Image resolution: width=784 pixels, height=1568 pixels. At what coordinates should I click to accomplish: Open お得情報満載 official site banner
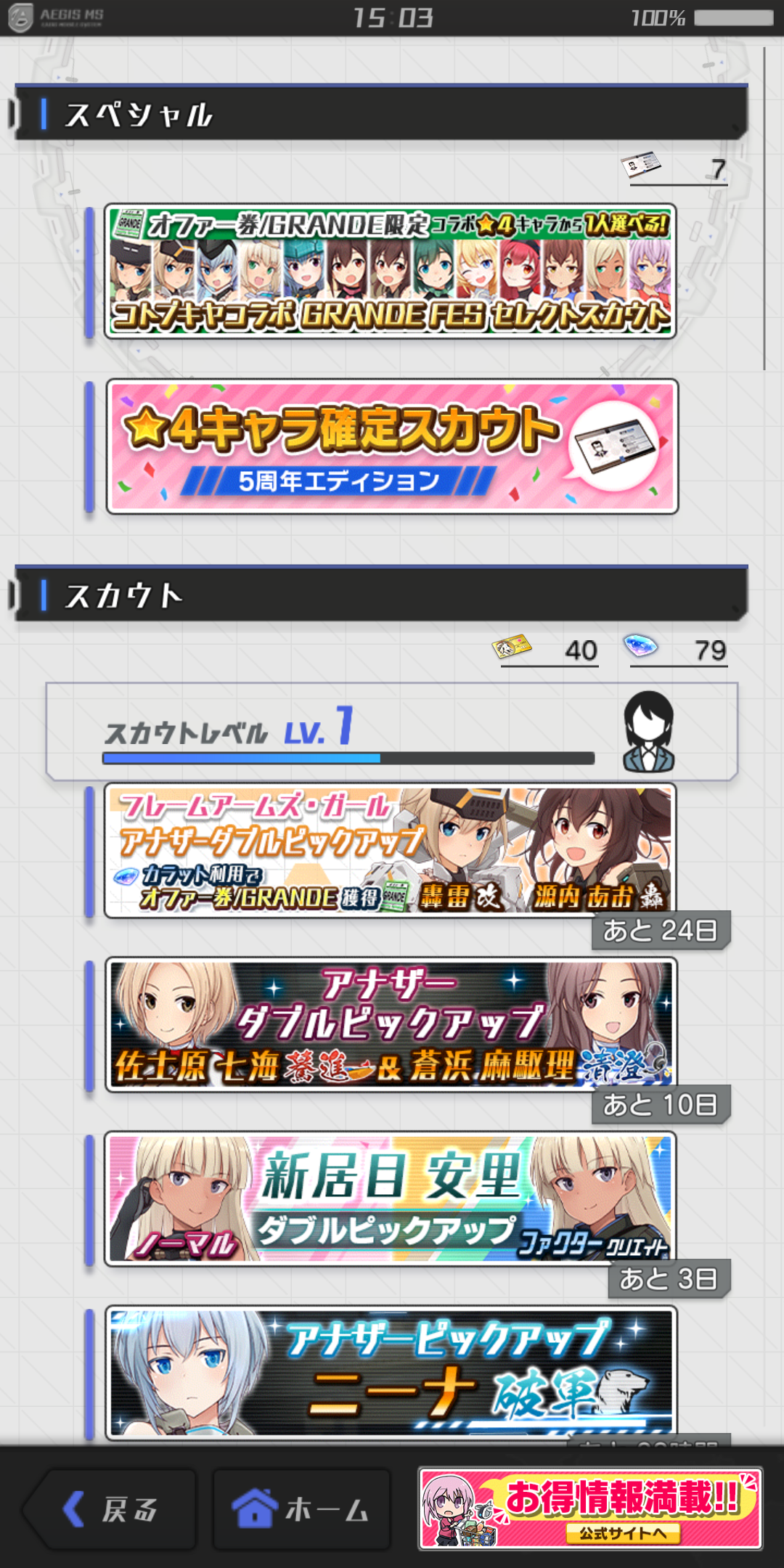point(590,1508)
